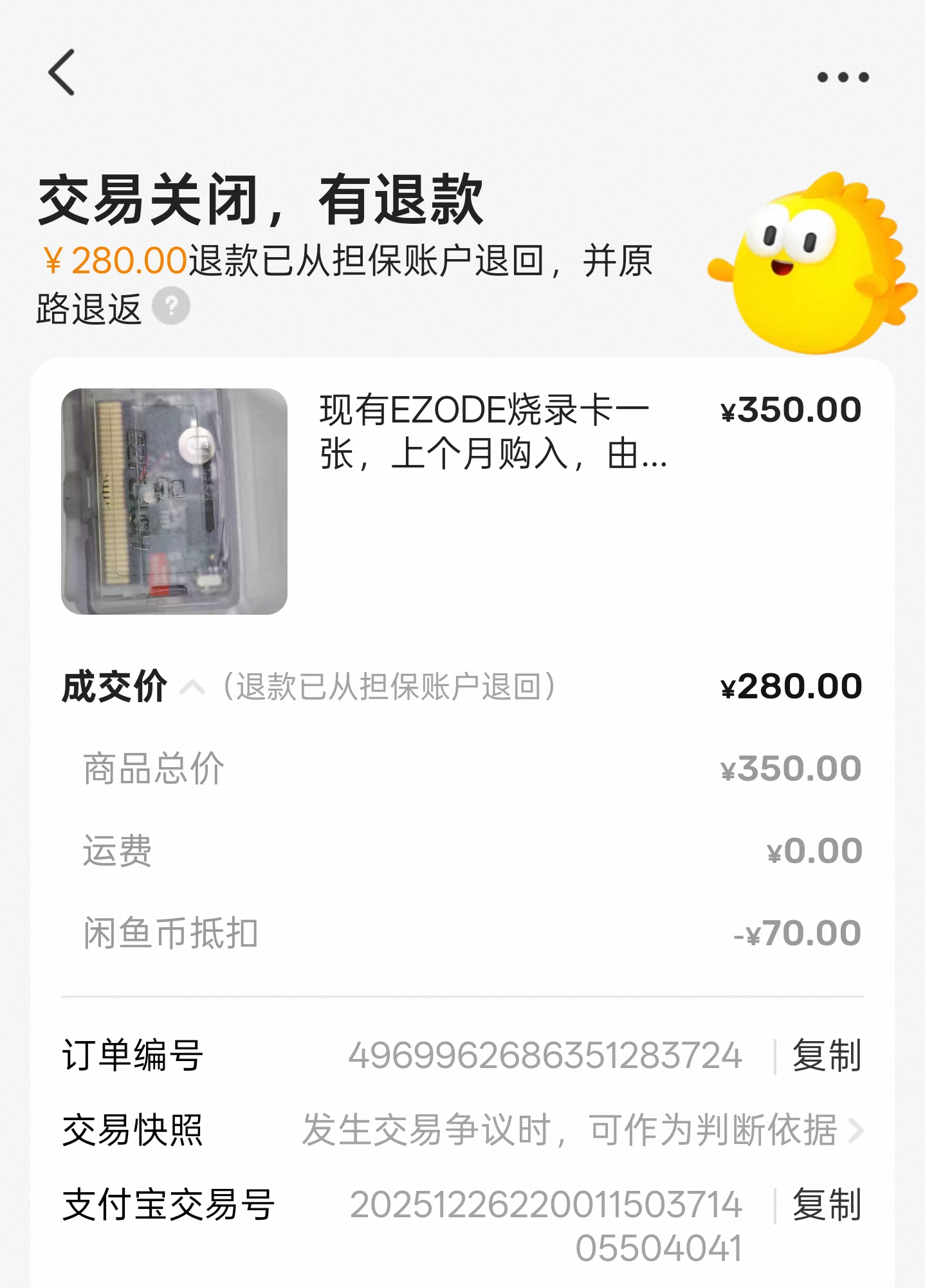Viewport: 925px width, 1288px height.
Task: Tap the question mark help icon after 路退返
Action: [171, 307]
